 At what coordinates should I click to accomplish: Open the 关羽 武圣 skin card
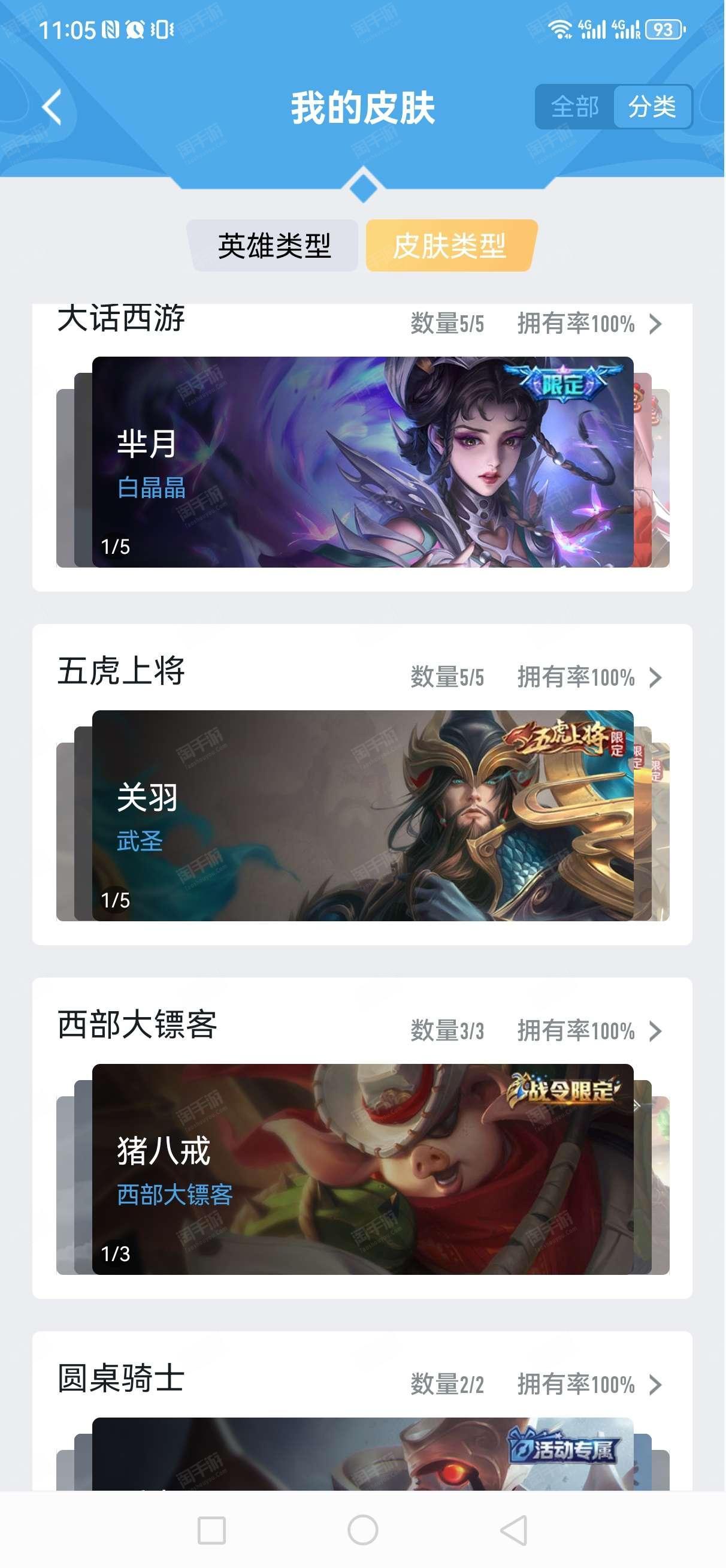point(362,816)
